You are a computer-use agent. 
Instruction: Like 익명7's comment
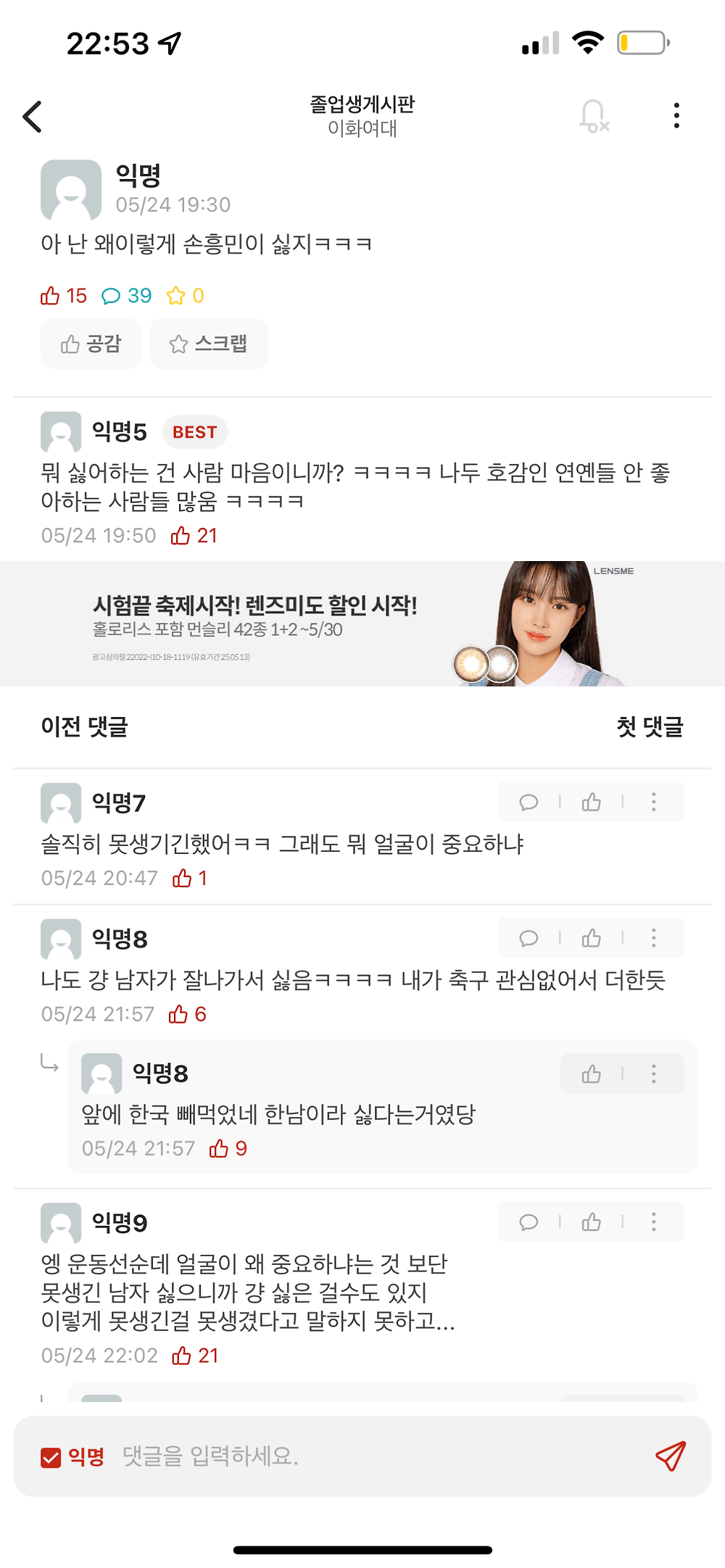[592, 802]
